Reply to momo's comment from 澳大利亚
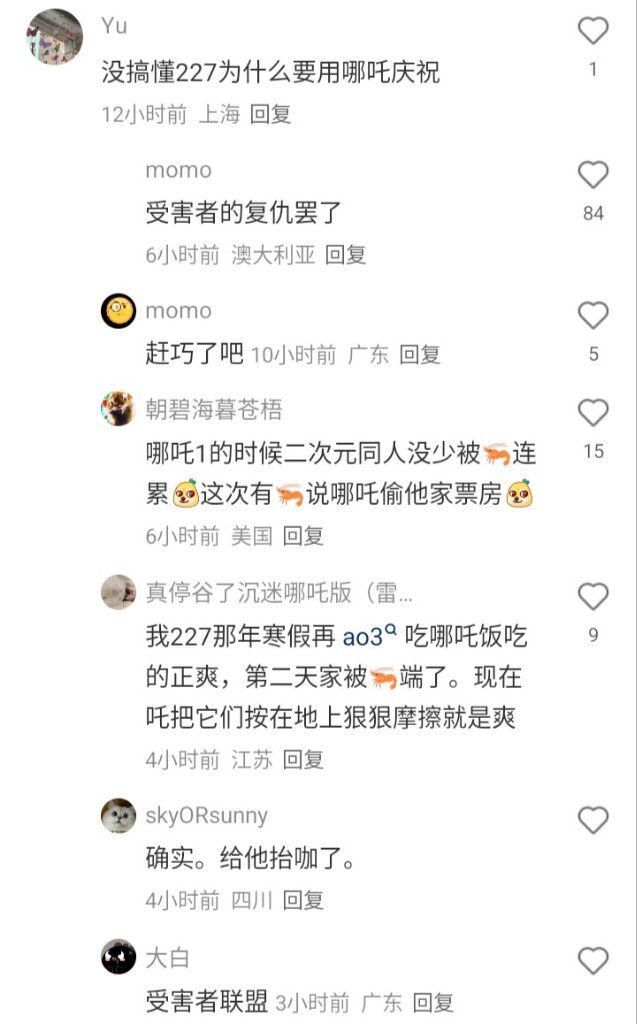The width and height of the screenshot is (637, 1024). tap(346, 255)
